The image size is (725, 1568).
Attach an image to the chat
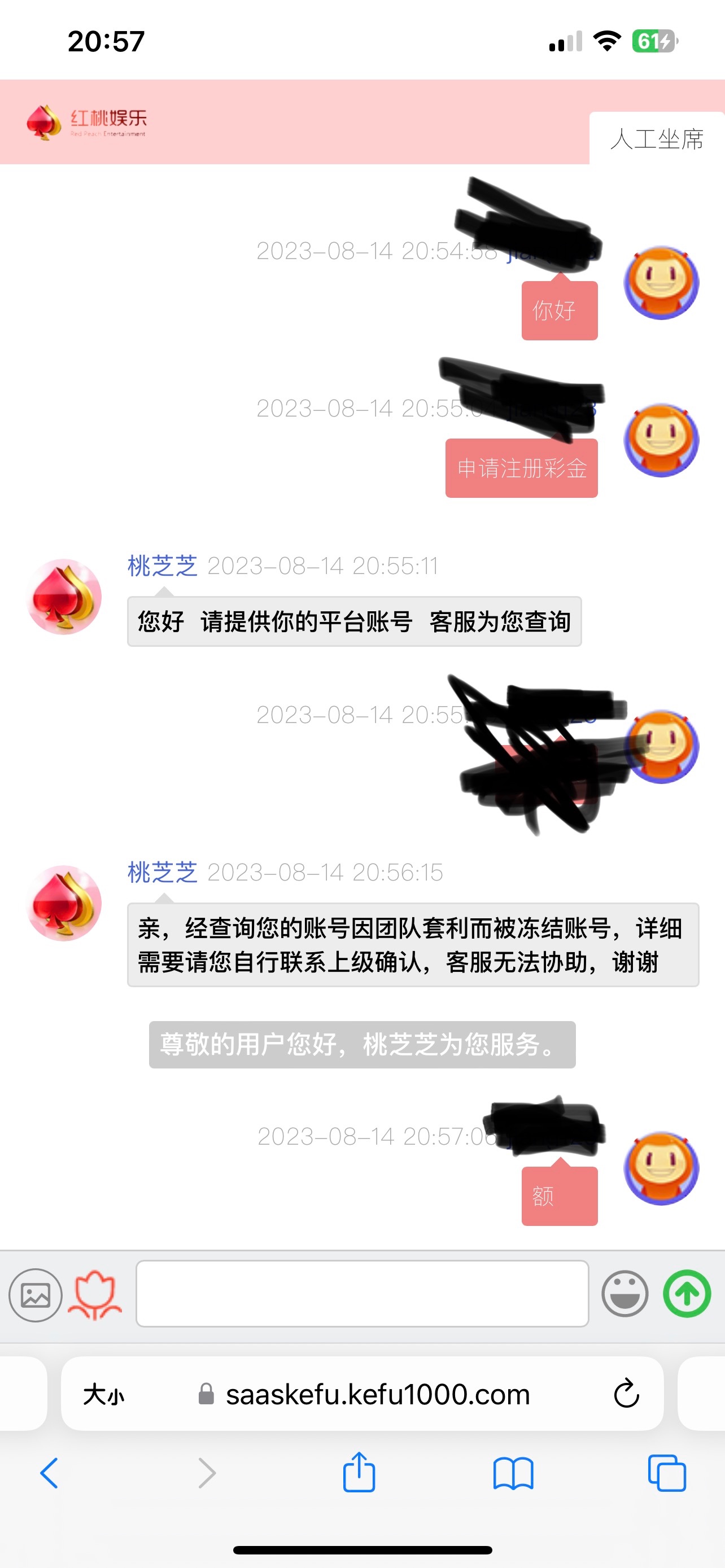(x=36, y=1295)
